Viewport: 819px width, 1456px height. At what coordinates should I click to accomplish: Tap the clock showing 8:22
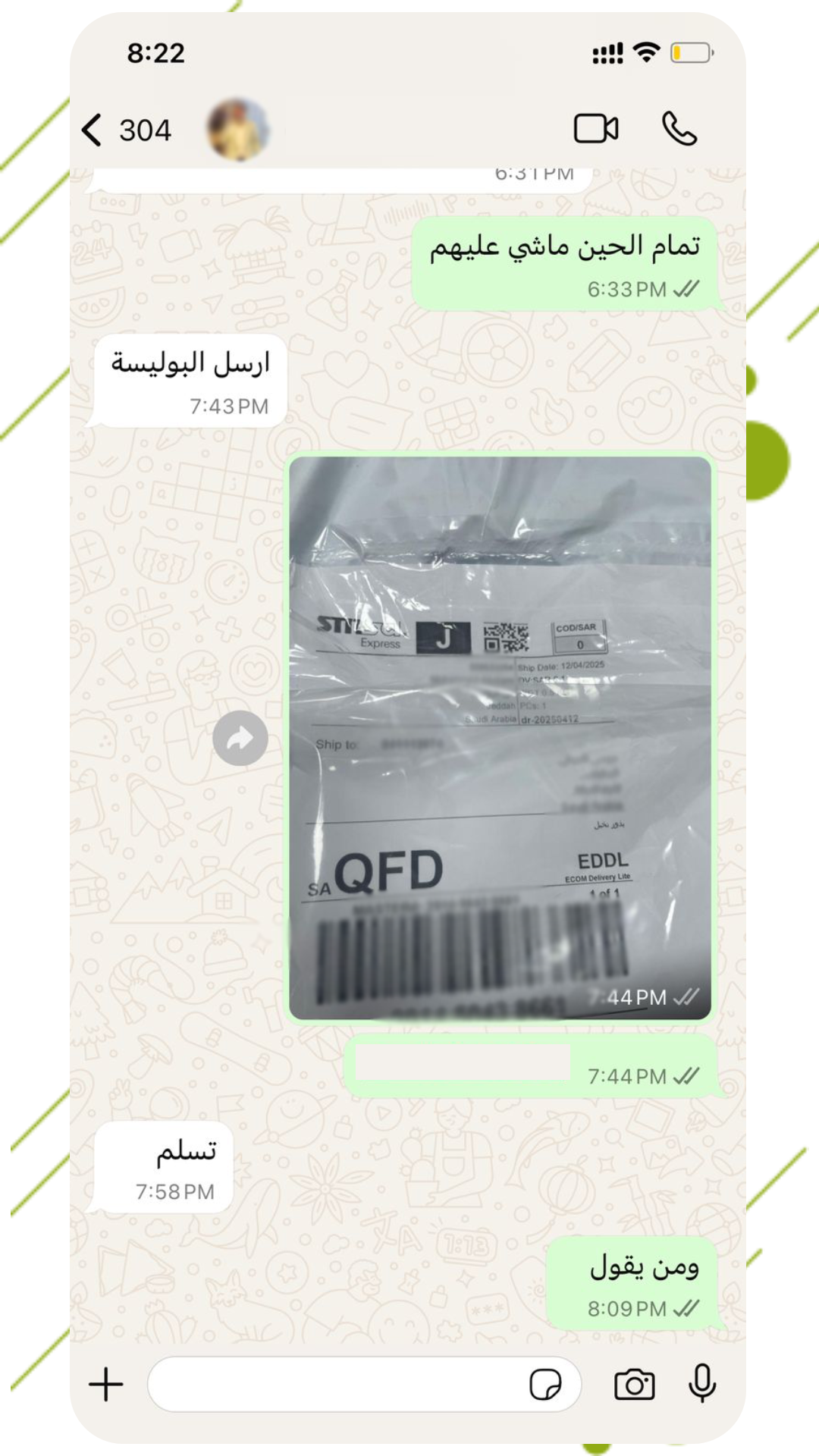coord(155,53)
